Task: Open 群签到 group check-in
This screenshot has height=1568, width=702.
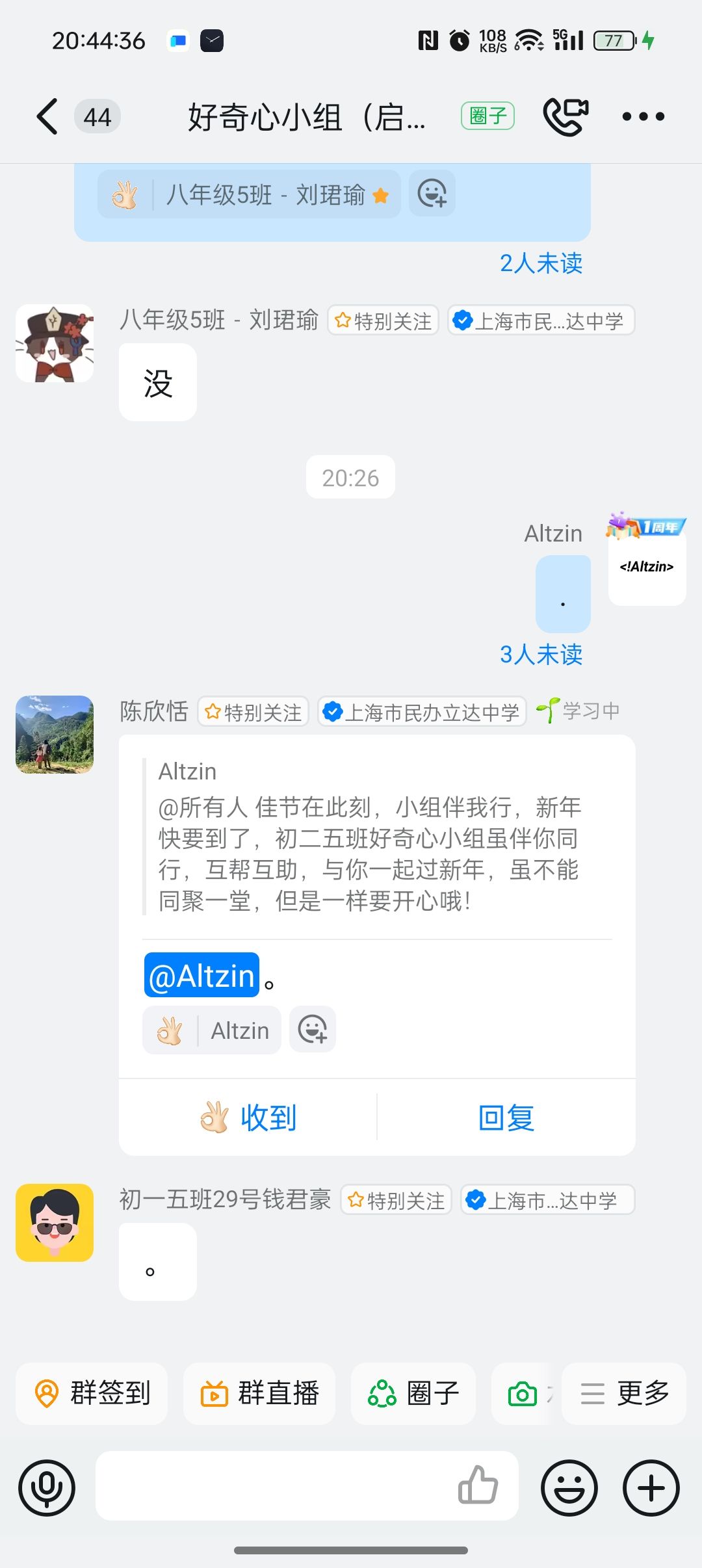Action: pos(92,1394)
